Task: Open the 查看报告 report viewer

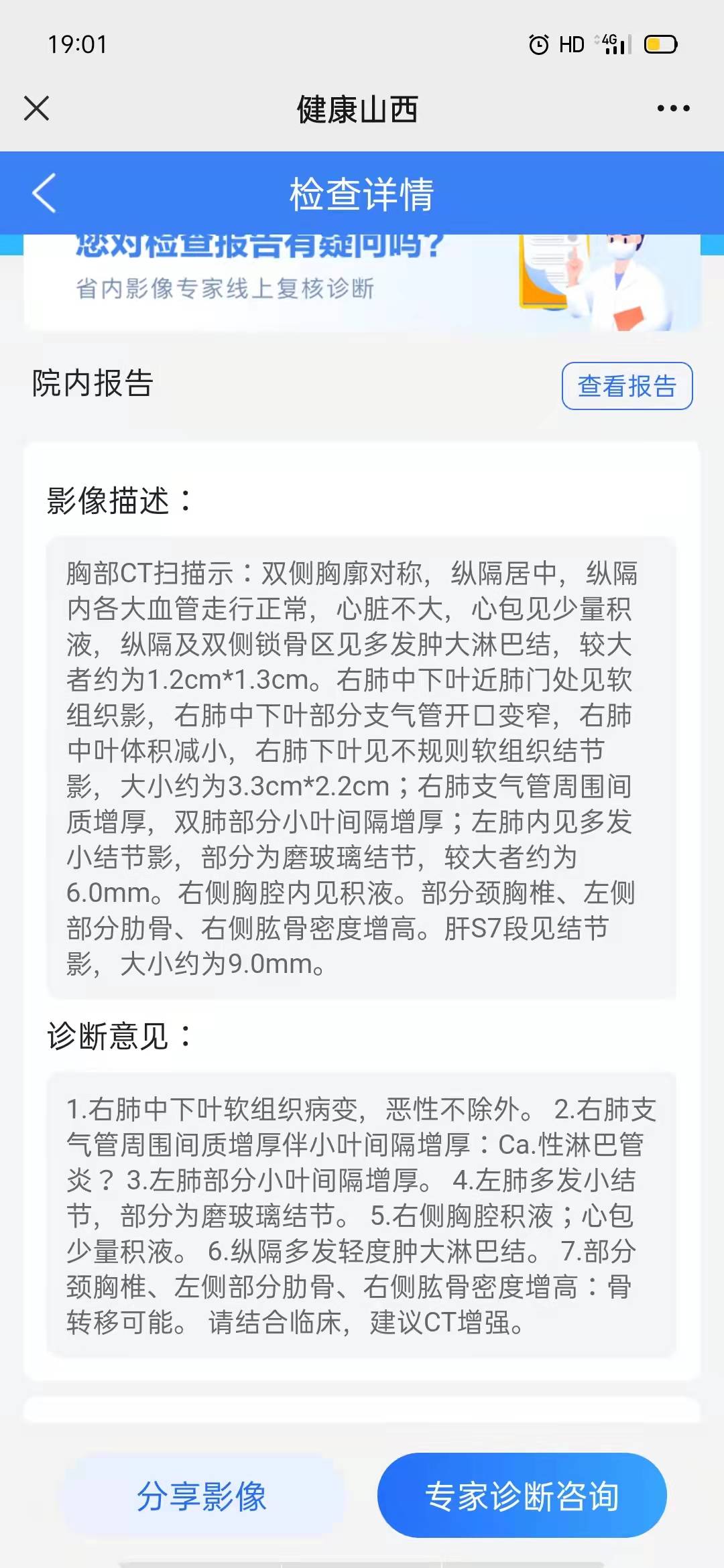Action: 626,385
